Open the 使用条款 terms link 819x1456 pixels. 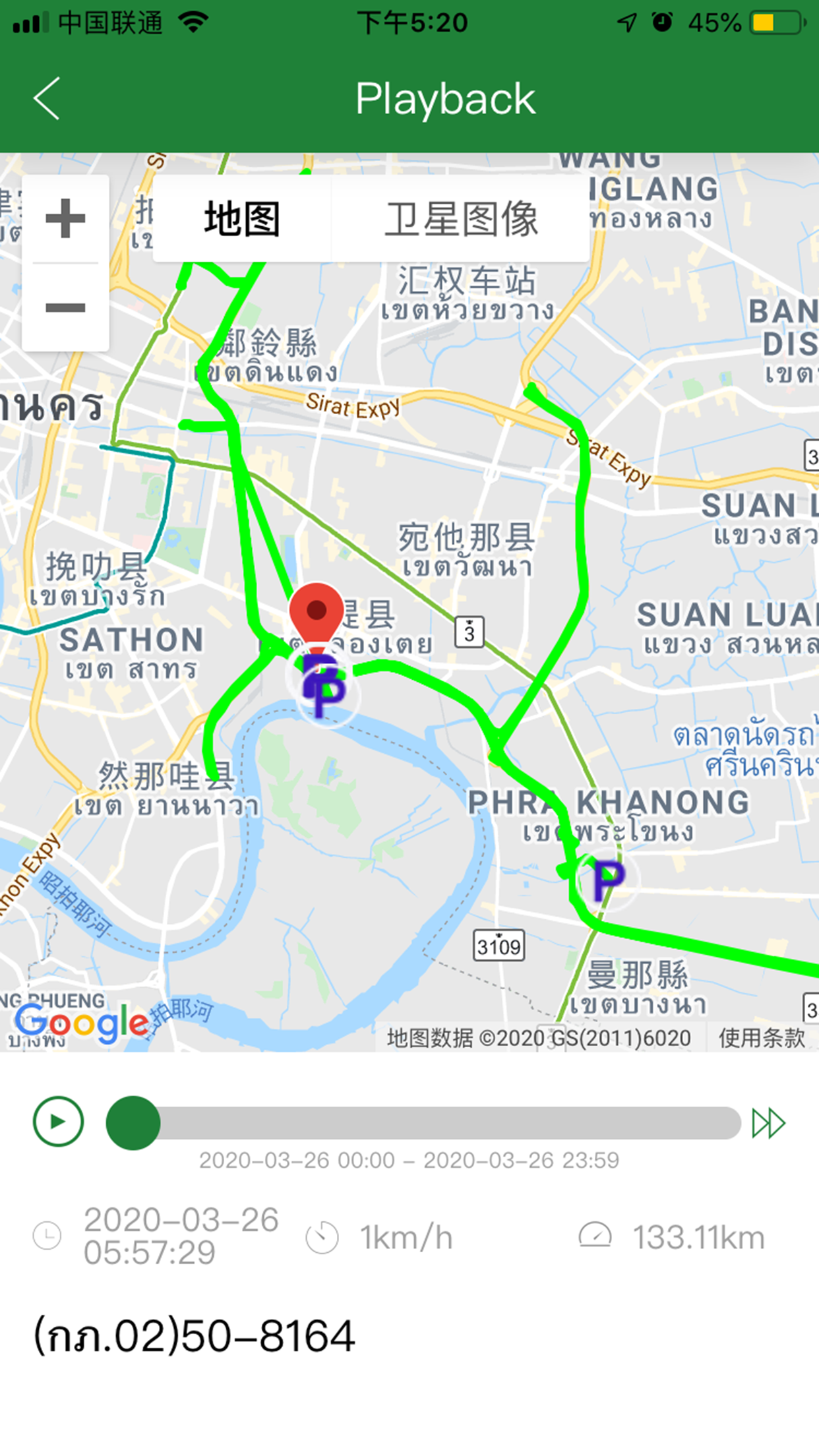762,1037
